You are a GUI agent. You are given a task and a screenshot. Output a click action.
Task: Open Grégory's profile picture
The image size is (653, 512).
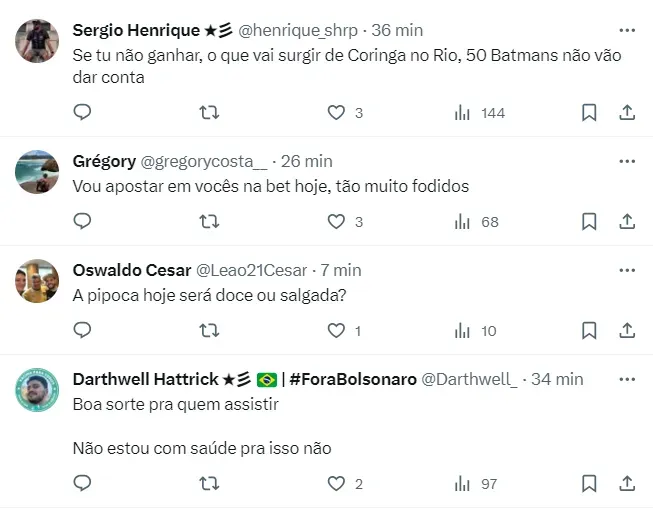tap(37, 171)
